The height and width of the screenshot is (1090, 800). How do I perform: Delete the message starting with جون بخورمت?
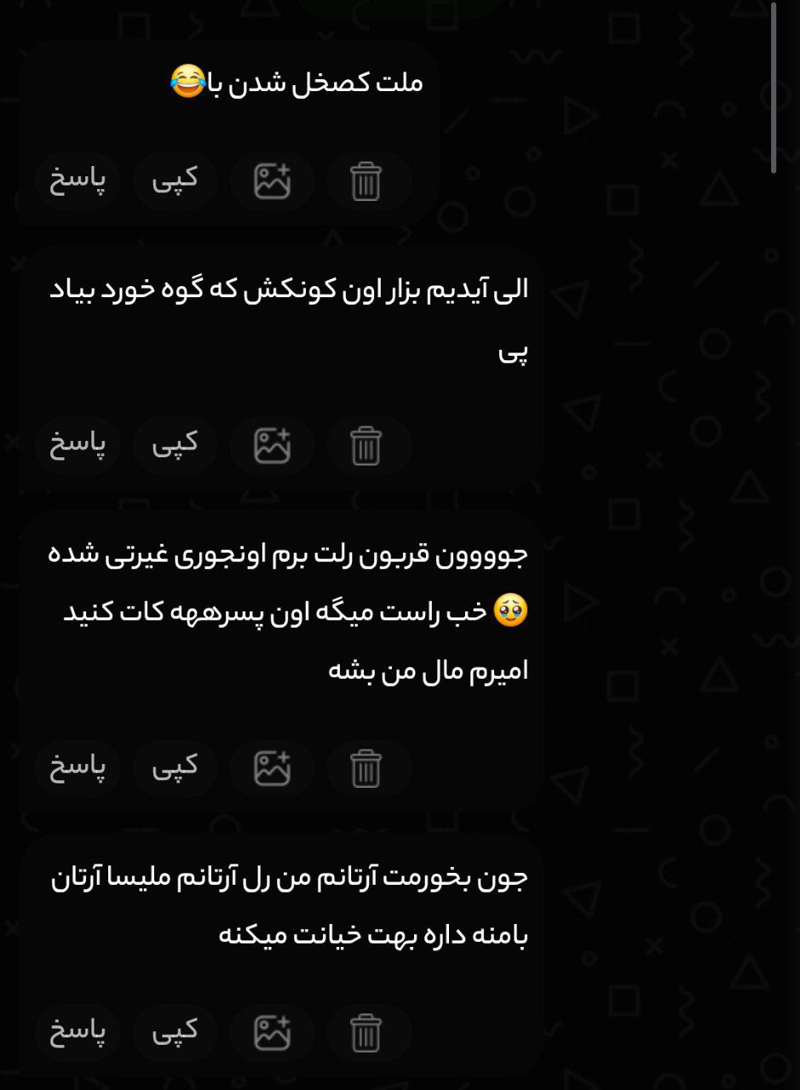tap(366, 1032)
